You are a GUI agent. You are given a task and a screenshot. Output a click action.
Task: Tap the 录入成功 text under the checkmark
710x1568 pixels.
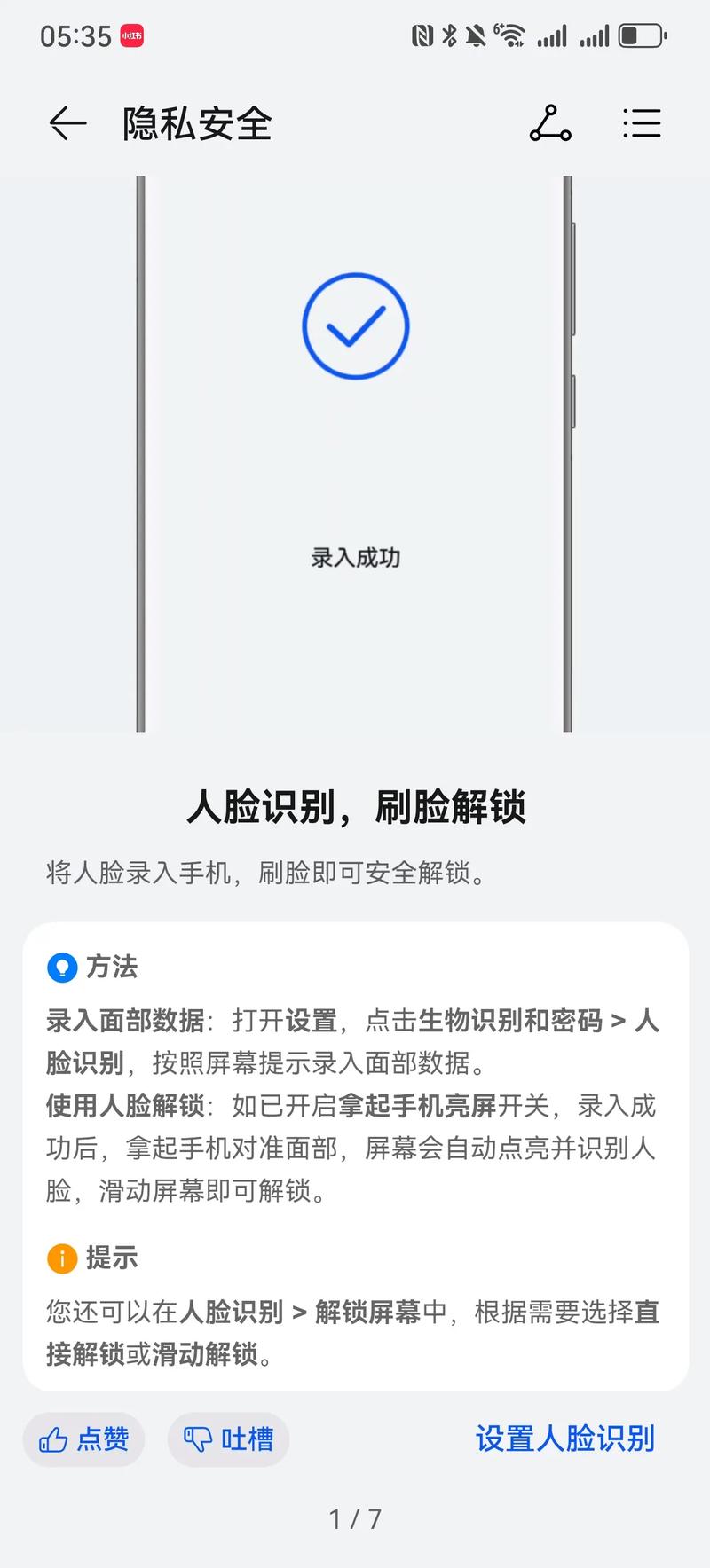point(355,558)
